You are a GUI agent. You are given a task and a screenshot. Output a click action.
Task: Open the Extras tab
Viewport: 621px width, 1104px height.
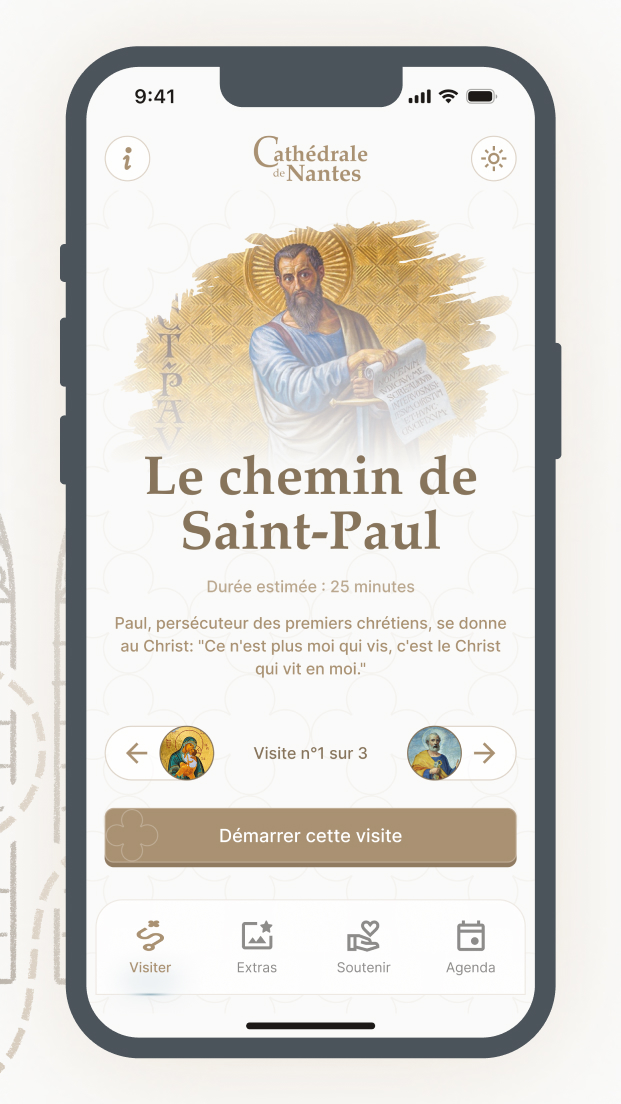coord(257,946)
